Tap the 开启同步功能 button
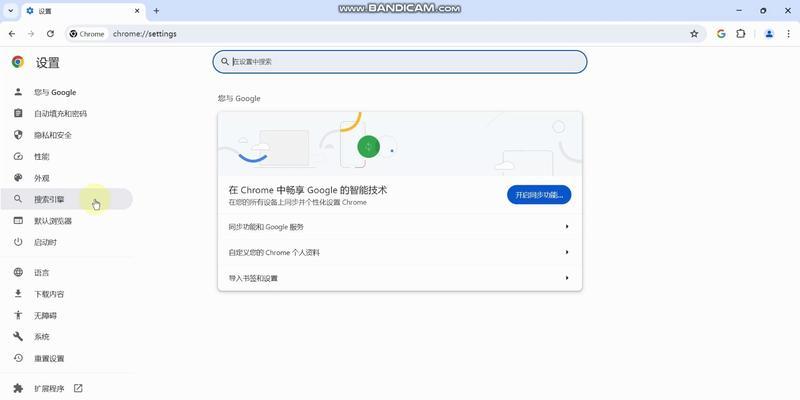800x400 pixels. pyautogui.click(x=539, y=195)
